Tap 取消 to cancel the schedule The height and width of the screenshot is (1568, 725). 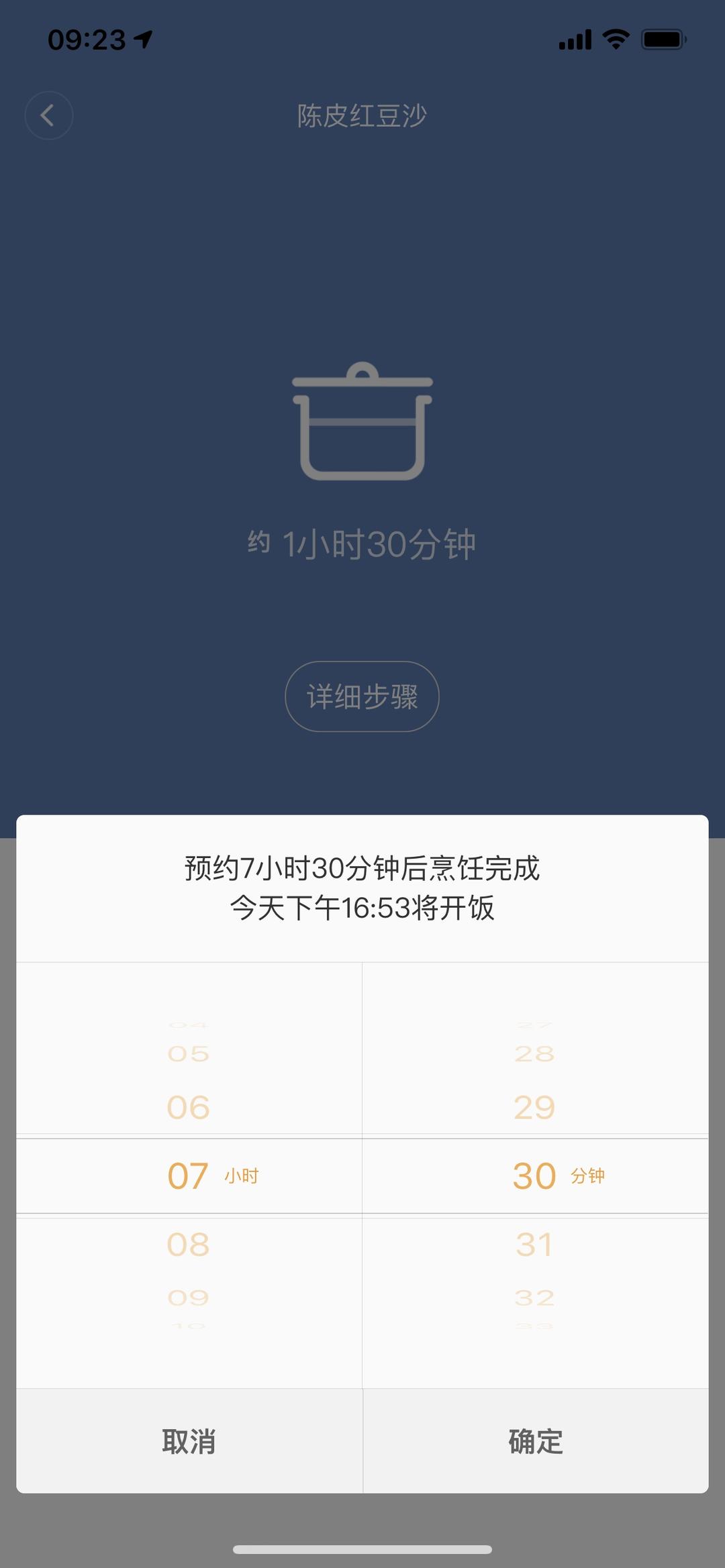pyautogui.click(x=189, y=1441)
